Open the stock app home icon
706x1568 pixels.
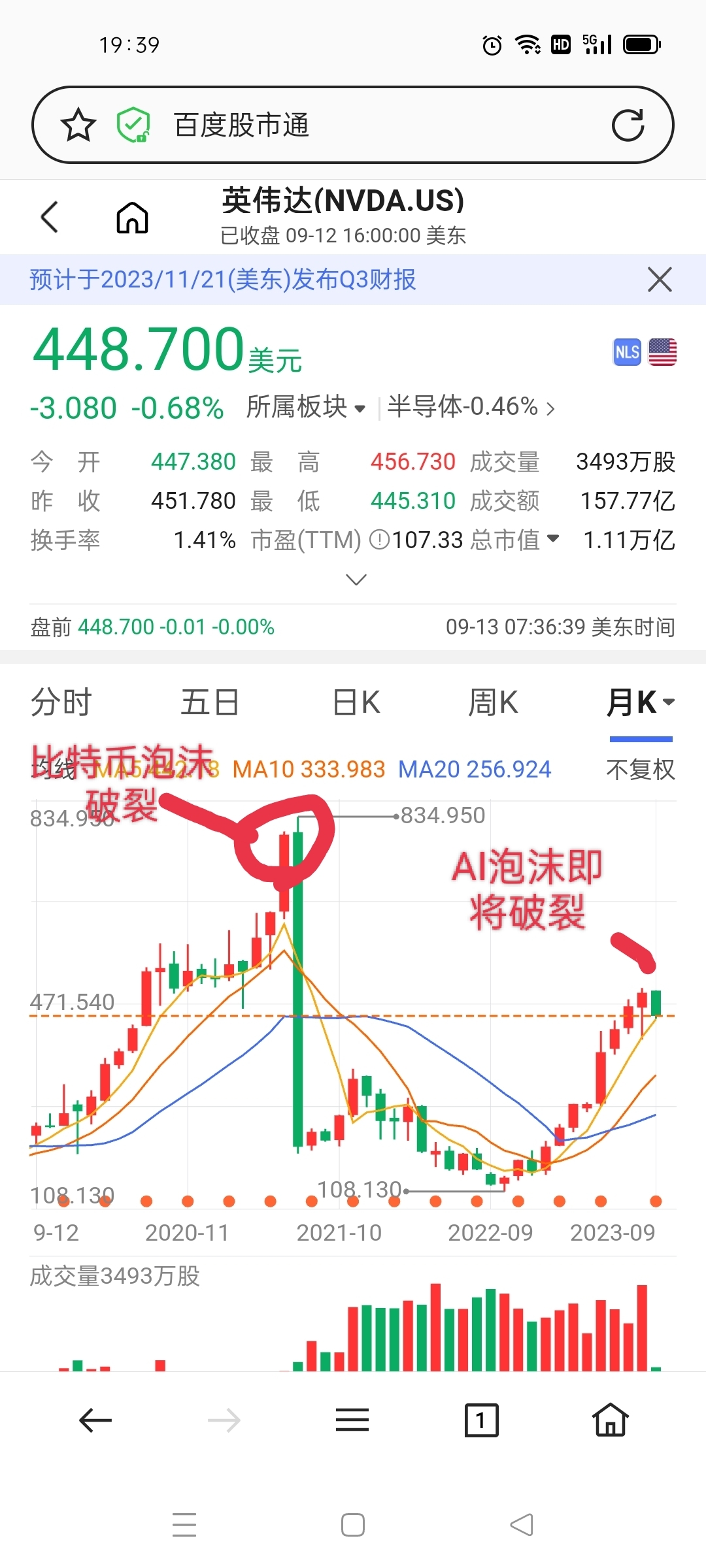pyautogui.click(x=132, y=217)
